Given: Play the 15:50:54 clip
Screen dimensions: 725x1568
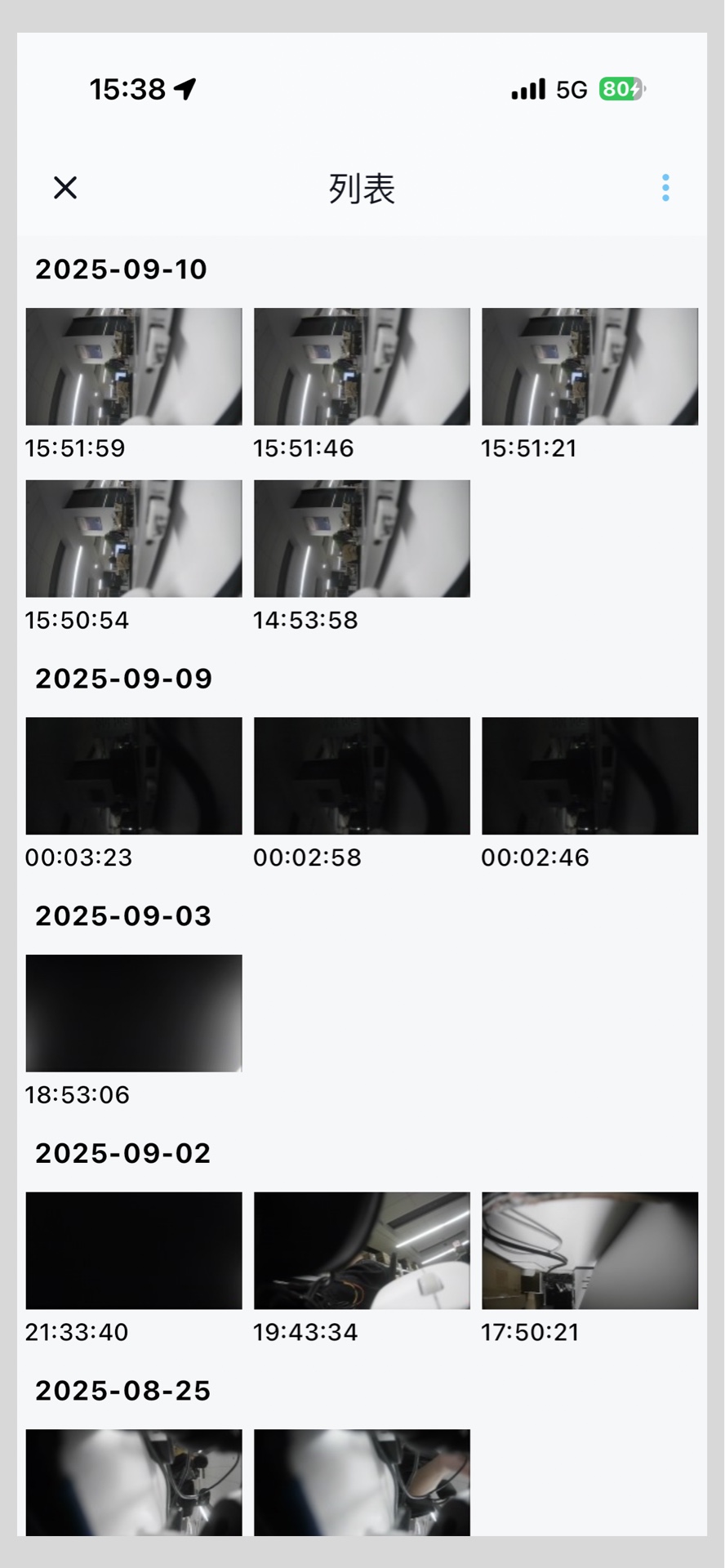Looking at the screenshot, I should (x=134, y=539).
